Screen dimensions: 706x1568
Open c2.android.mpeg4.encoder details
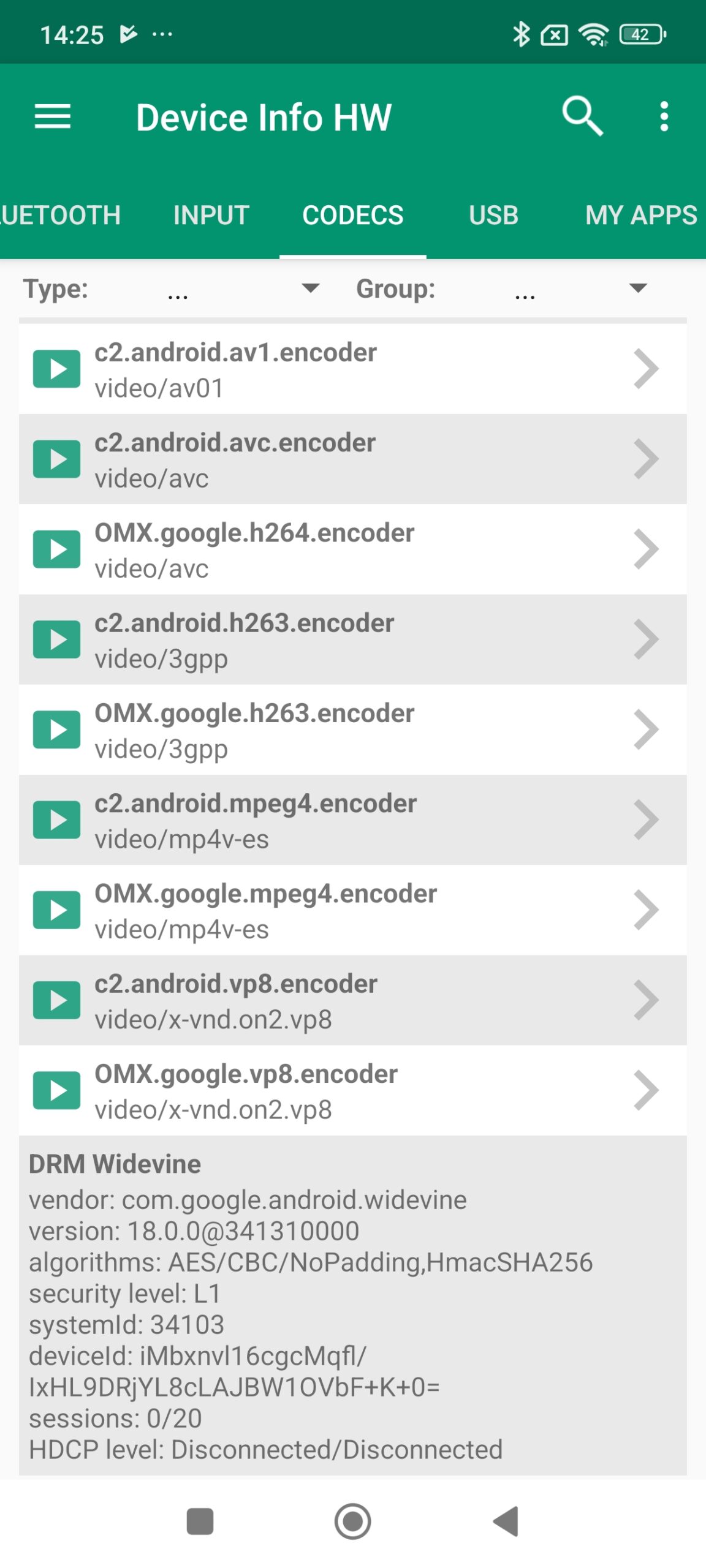(x=352, y=820)
